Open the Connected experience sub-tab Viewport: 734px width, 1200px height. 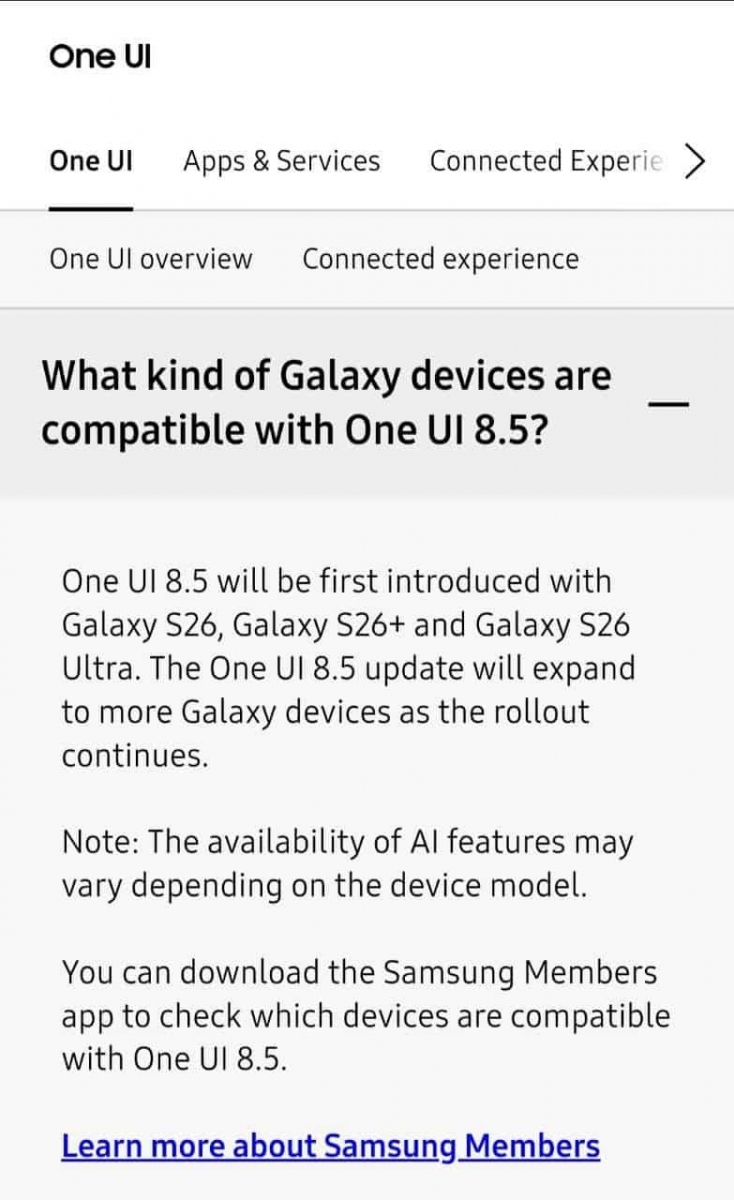(440, 259)
